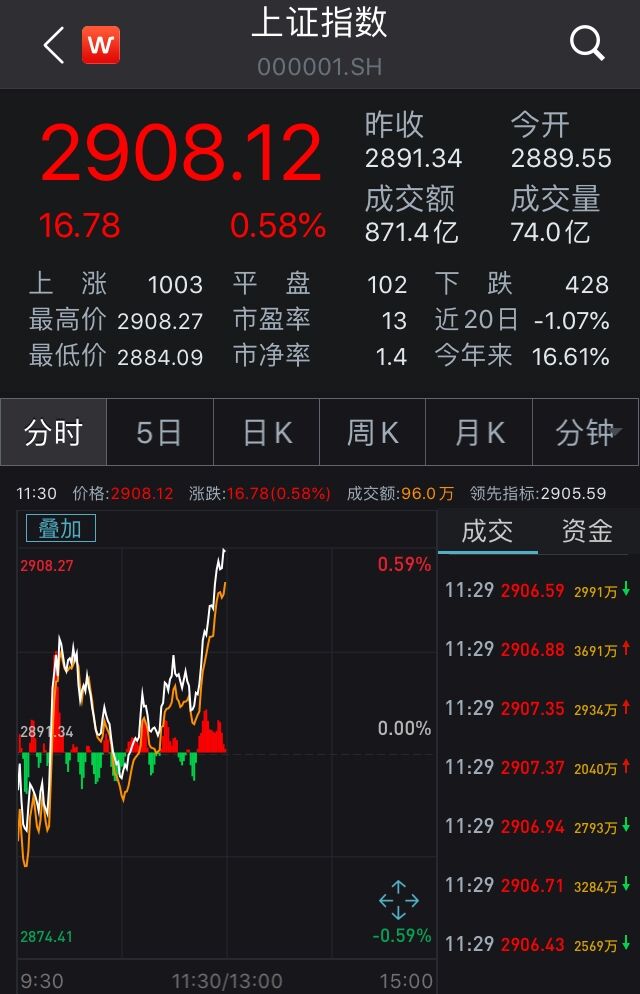The height and width of the screenshot is (994, 640).
Task: Show the 月K monthly candlestick chart
Action: click(479, 433)
